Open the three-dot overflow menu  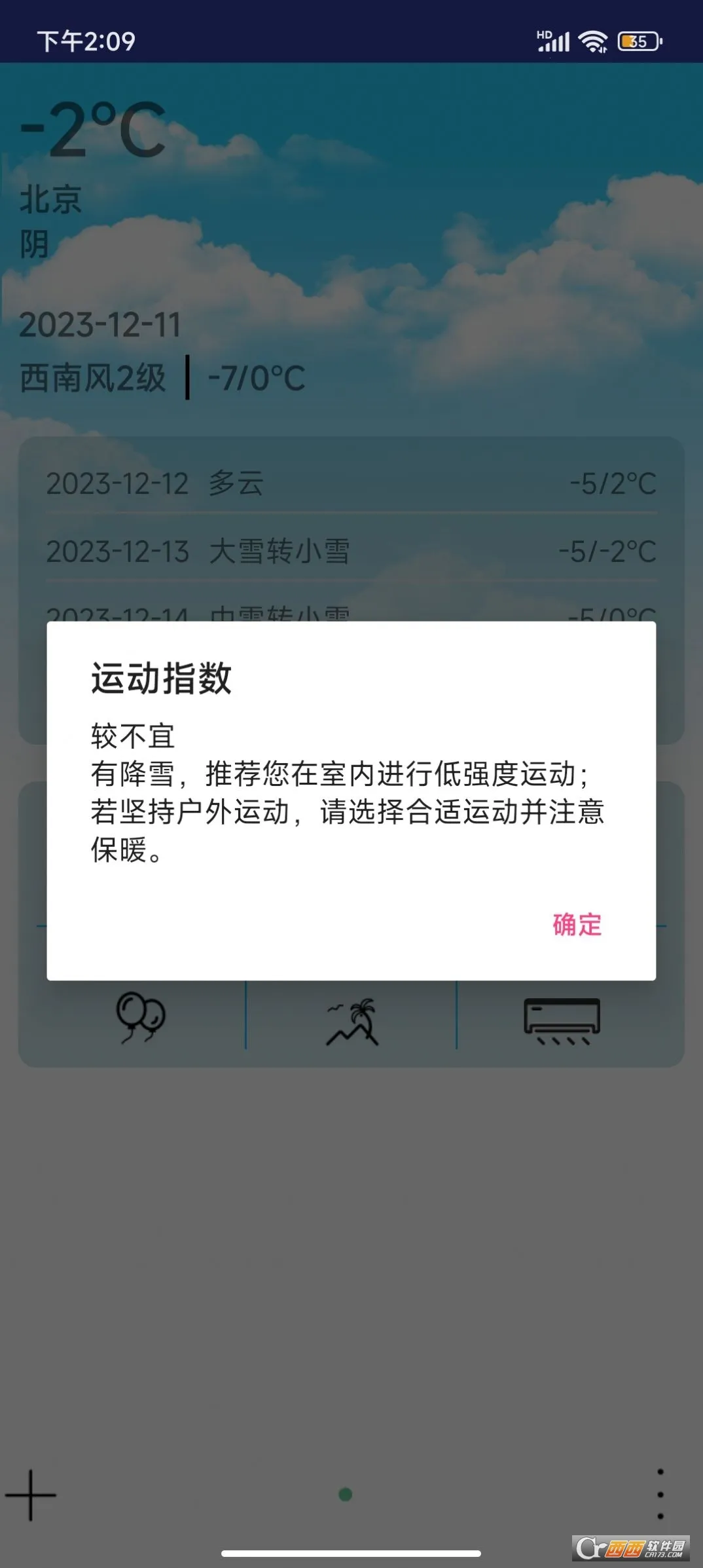pyautogui.click(x=660, y=1493)
